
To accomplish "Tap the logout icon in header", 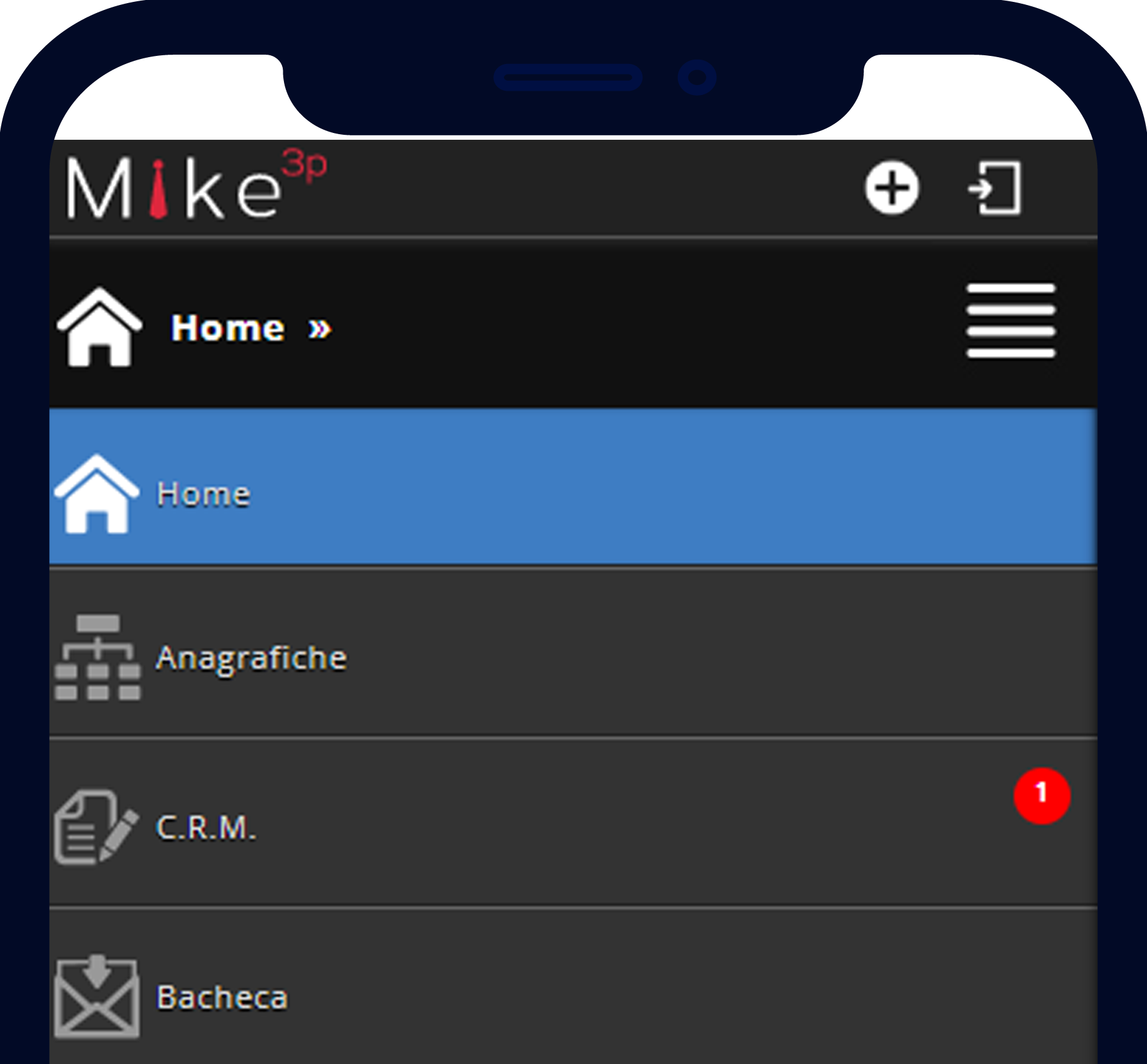I will tap(995, 188).
